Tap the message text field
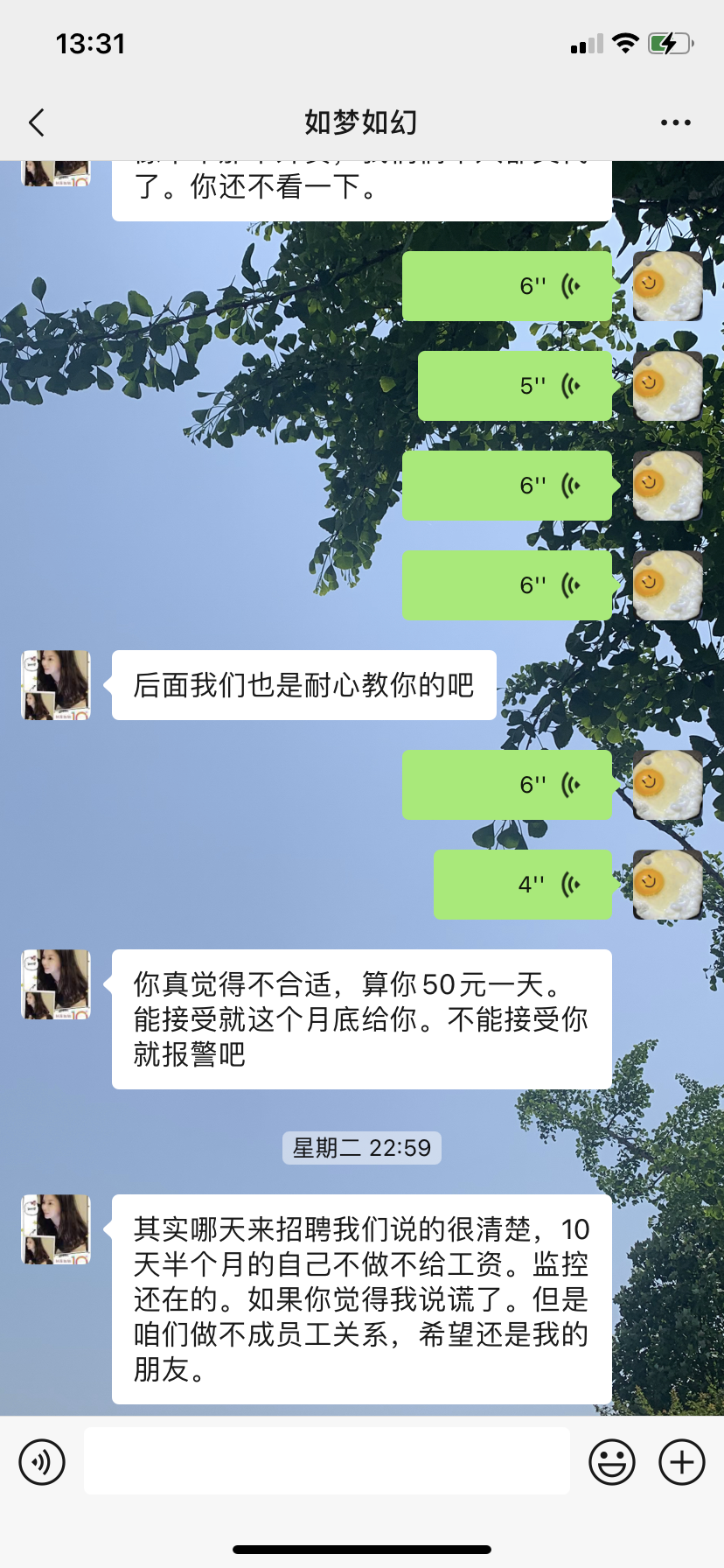 pyautogui.click(x=327, y=1461)
